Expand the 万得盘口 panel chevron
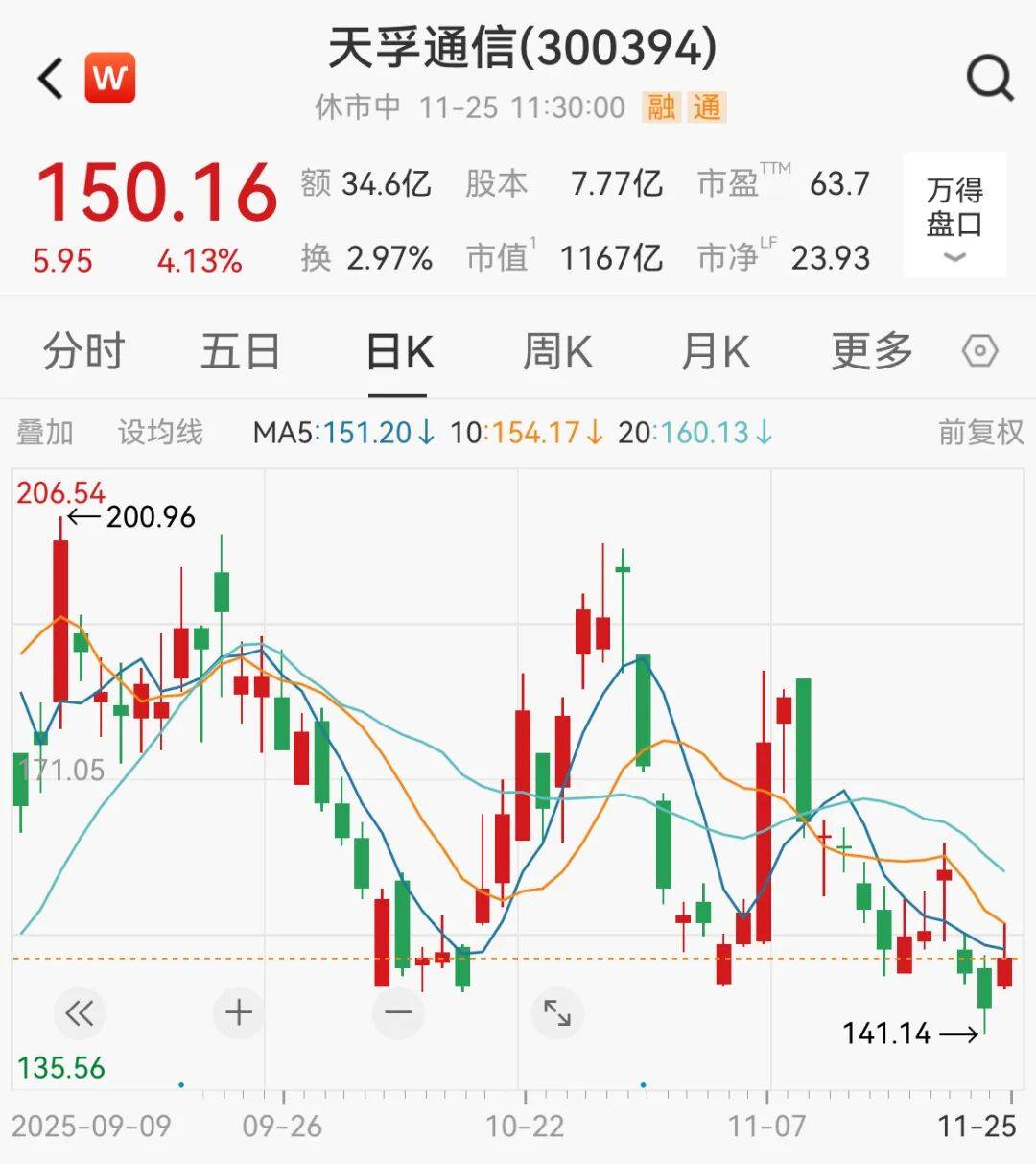Image resolution: width=1036 pixels, height=1164 pixels. pyautogui.click(x=954, y=257)
